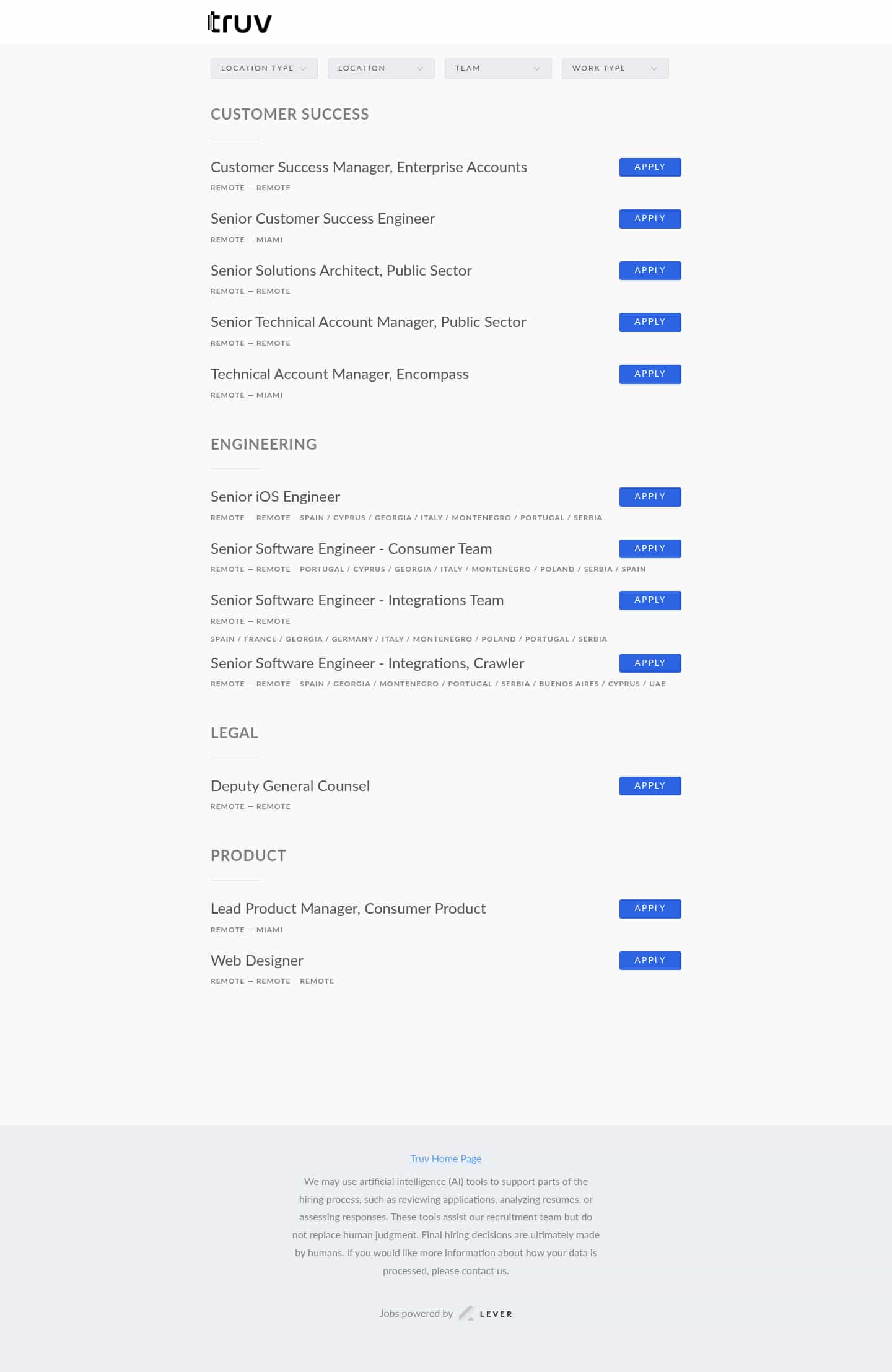Viewport: 892px width, 1372px height.
Task: Apply for Senior Software Engineer - Consumer Team
Action: [x=650, y=549]
